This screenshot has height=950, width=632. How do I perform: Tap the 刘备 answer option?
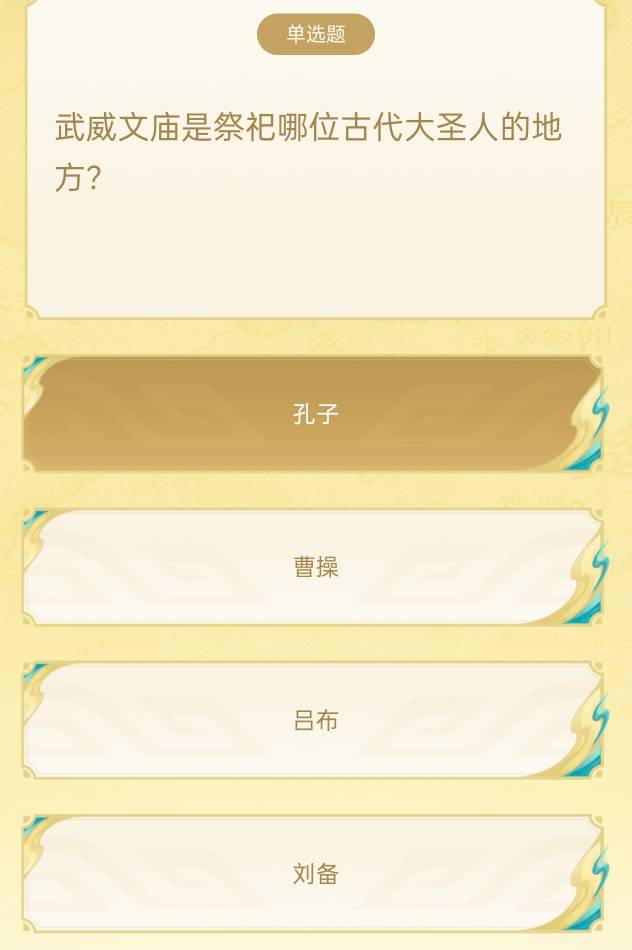click(x=315, y=874)
